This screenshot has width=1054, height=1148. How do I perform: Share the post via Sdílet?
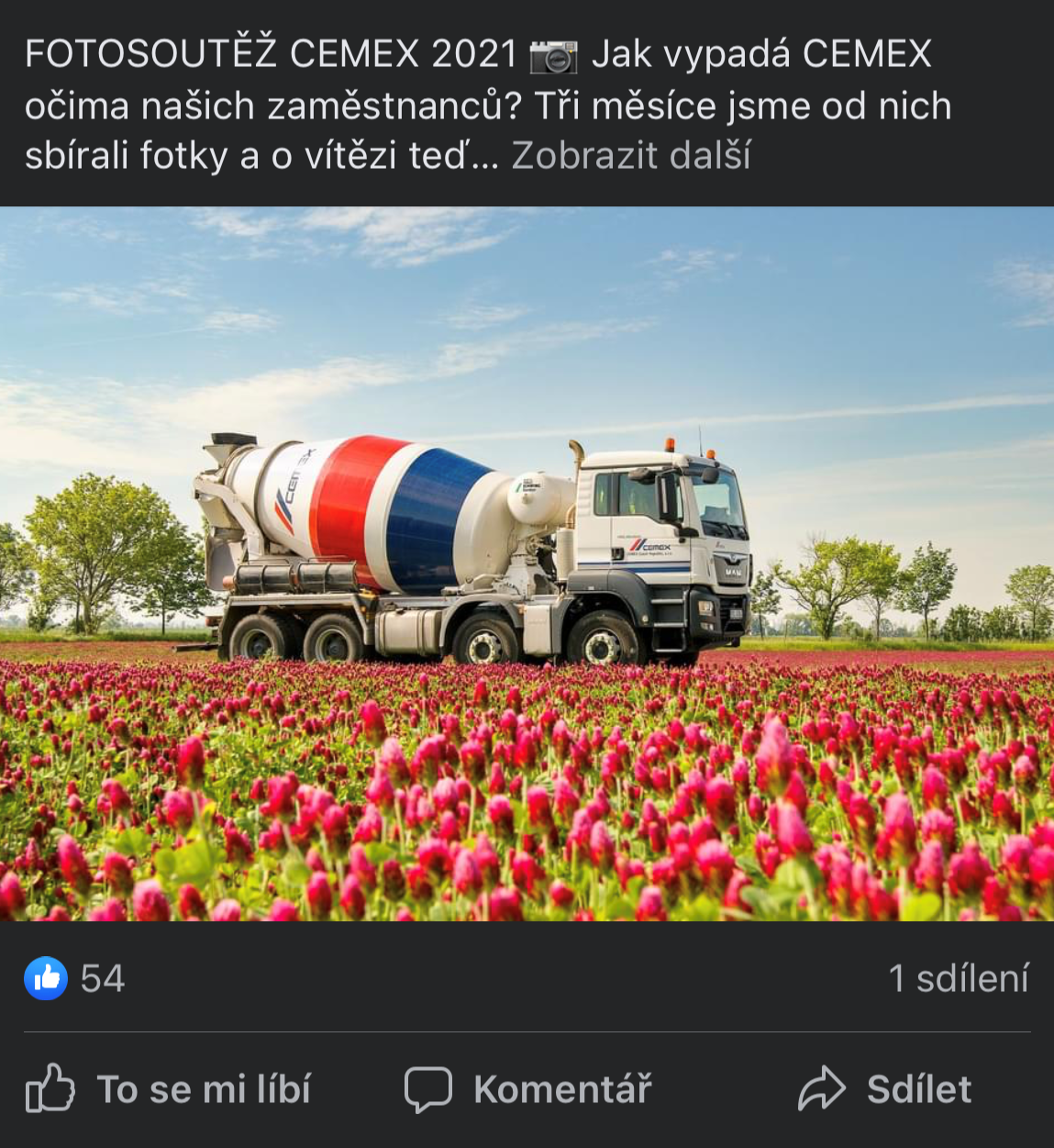[x=885, y=1089]
